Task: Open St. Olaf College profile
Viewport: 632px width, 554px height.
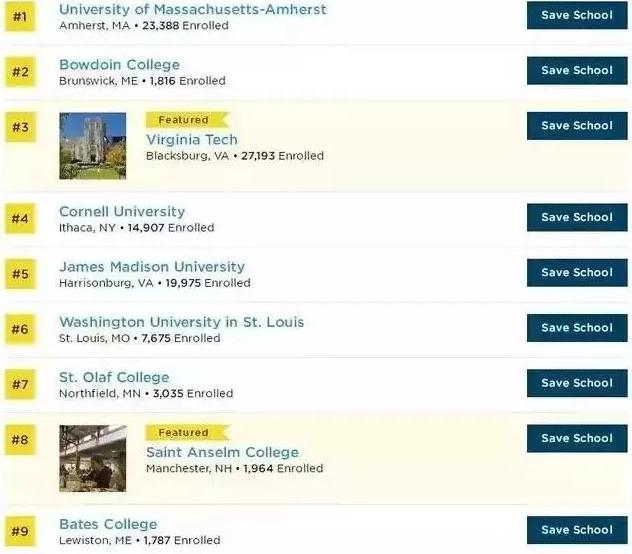Action: coord(114,377)
